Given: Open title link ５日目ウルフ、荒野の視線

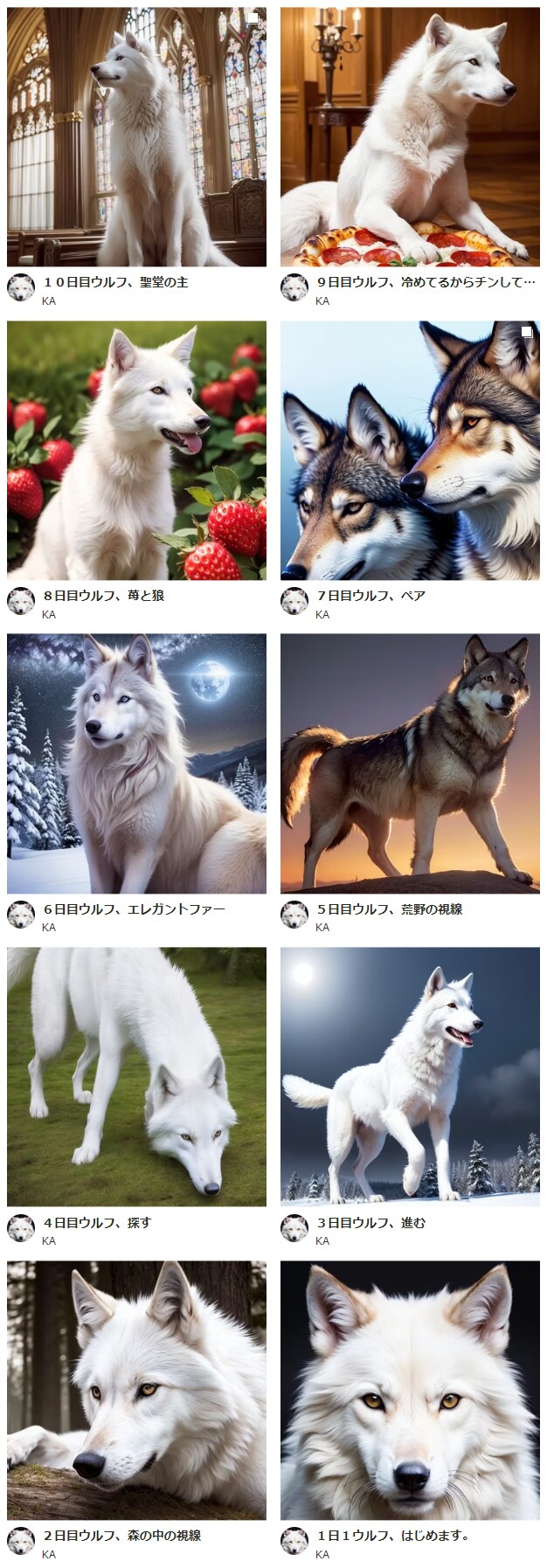Looking at the screenshot, I should tap(389, 909).
